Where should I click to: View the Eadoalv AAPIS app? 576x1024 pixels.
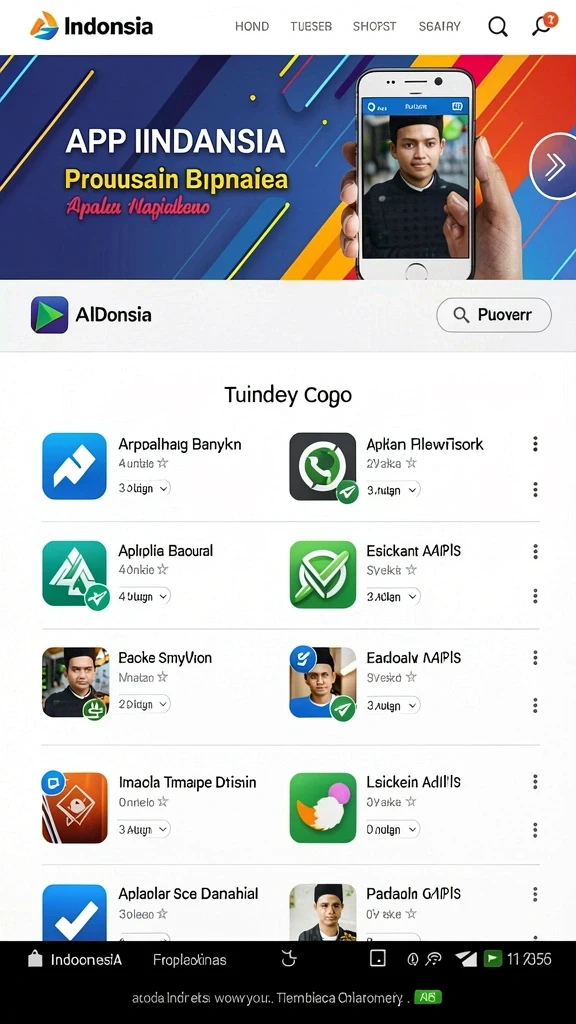[x=413, y=658]
